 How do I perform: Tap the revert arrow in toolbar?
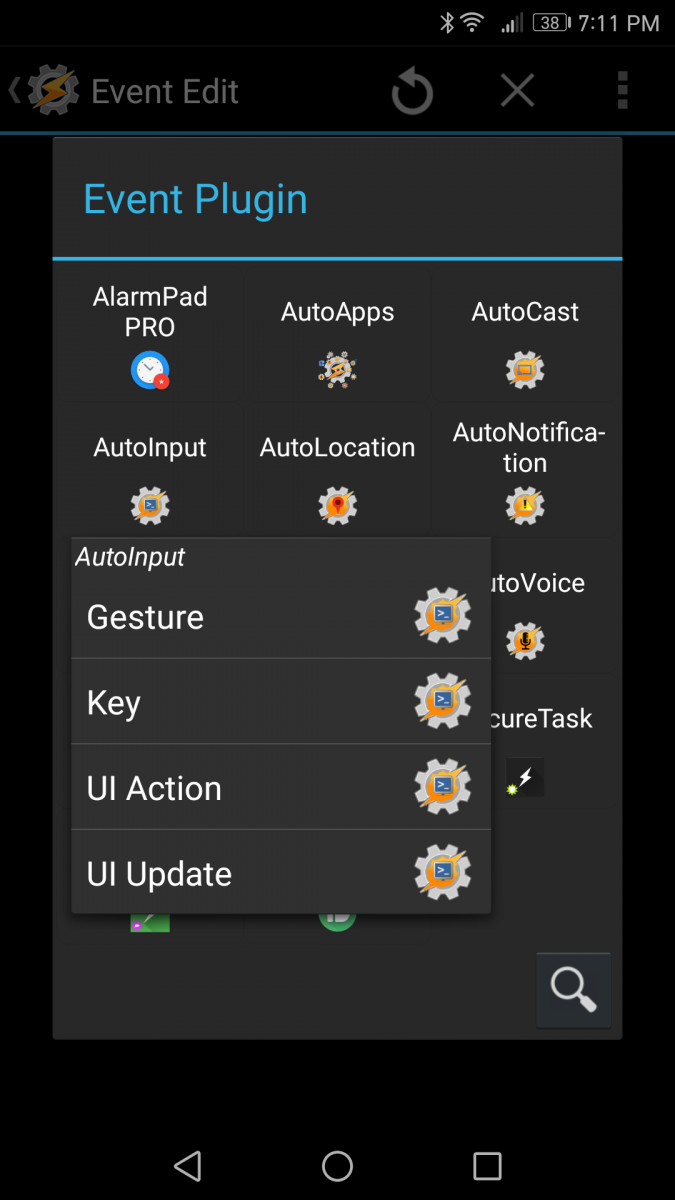click(x=411, y=92)
